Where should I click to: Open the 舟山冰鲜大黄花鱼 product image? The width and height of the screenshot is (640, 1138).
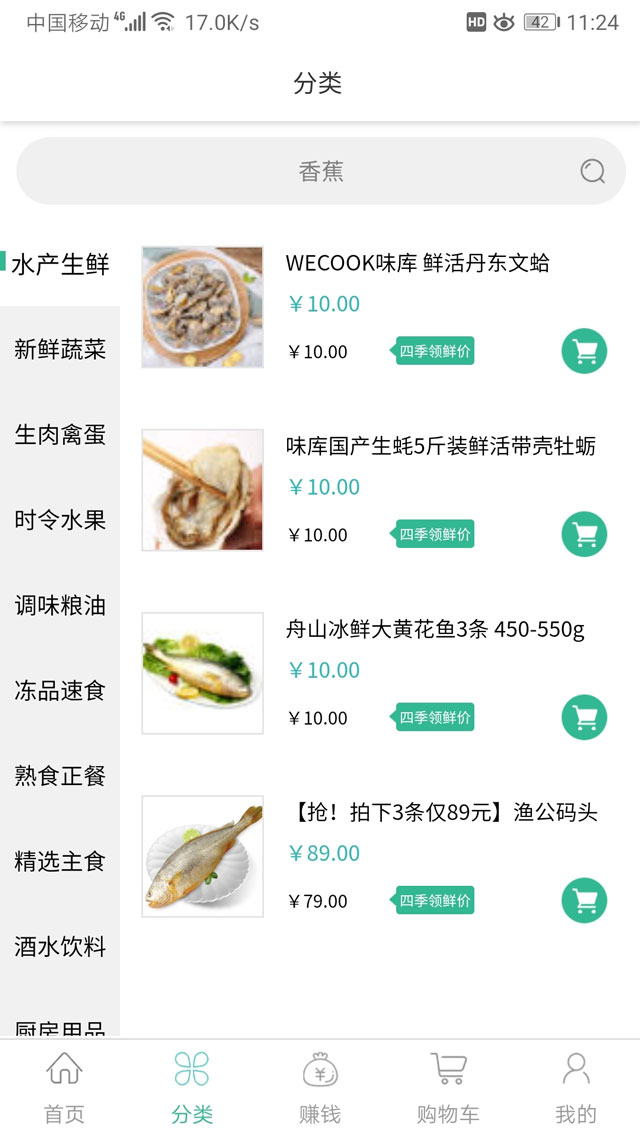[202, 673]
